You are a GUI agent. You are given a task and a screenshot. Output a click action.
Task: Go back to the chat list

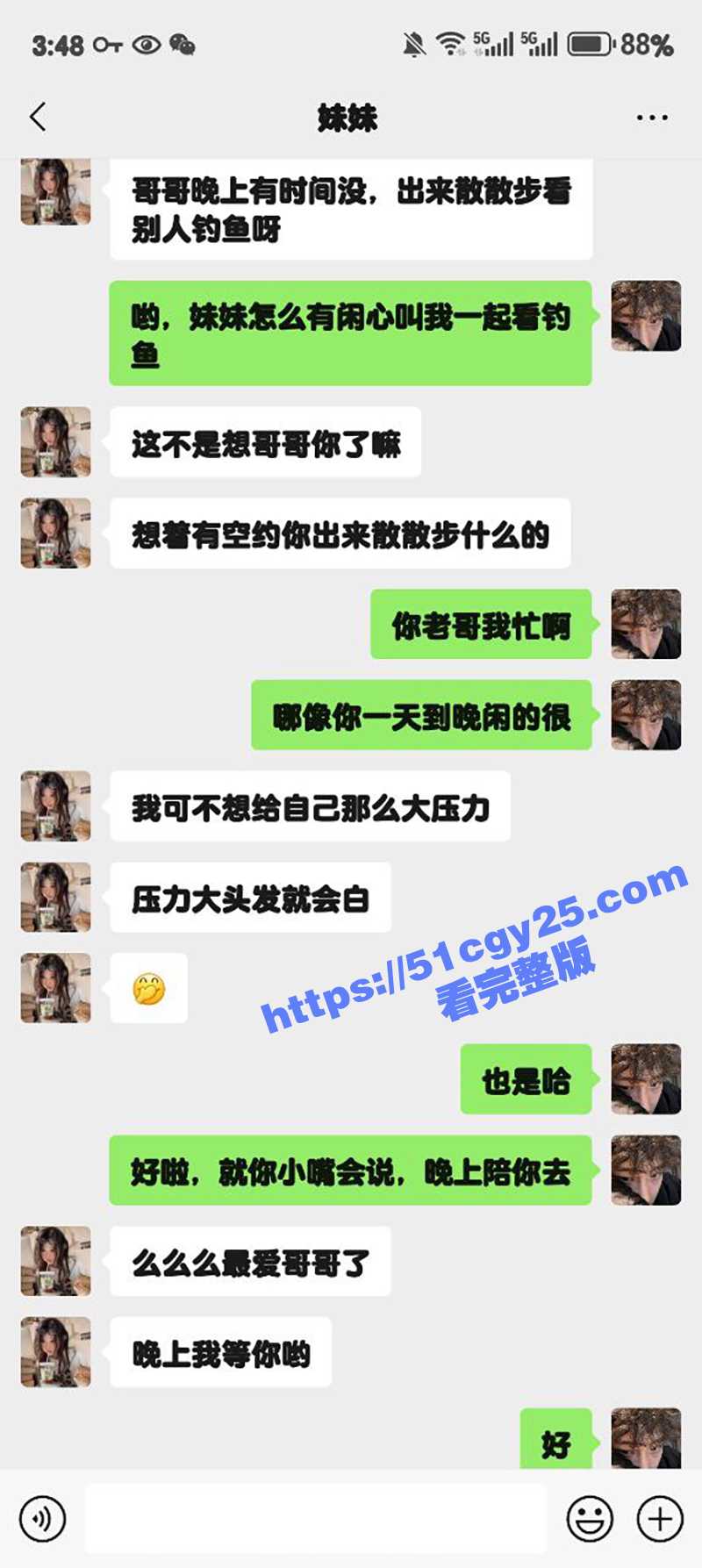pos(38,117)
